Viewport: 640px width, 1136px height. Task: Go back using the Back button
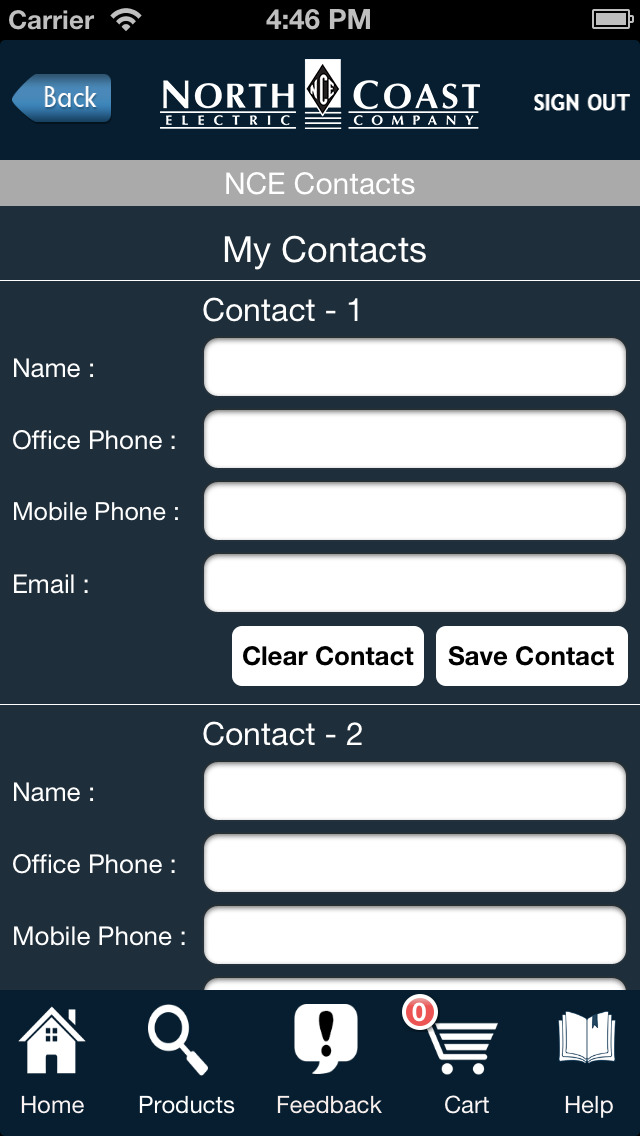62,98
